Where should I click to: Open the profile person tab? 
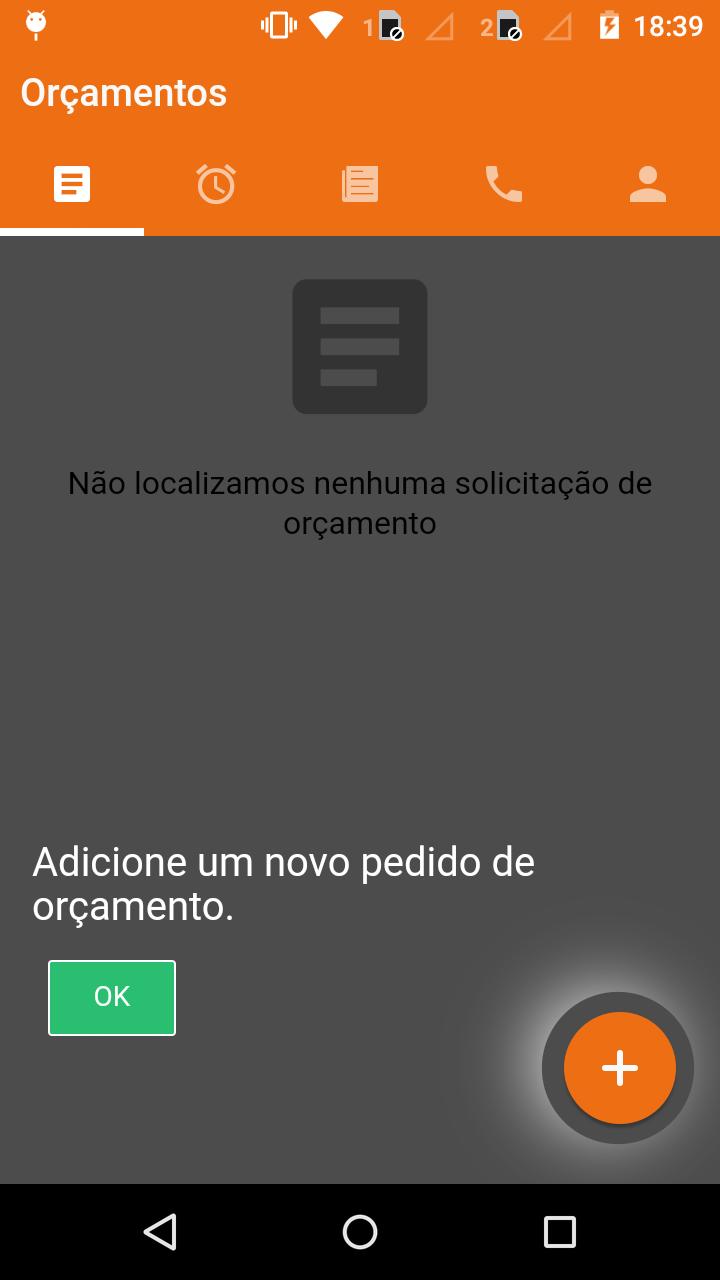point(648,185)
